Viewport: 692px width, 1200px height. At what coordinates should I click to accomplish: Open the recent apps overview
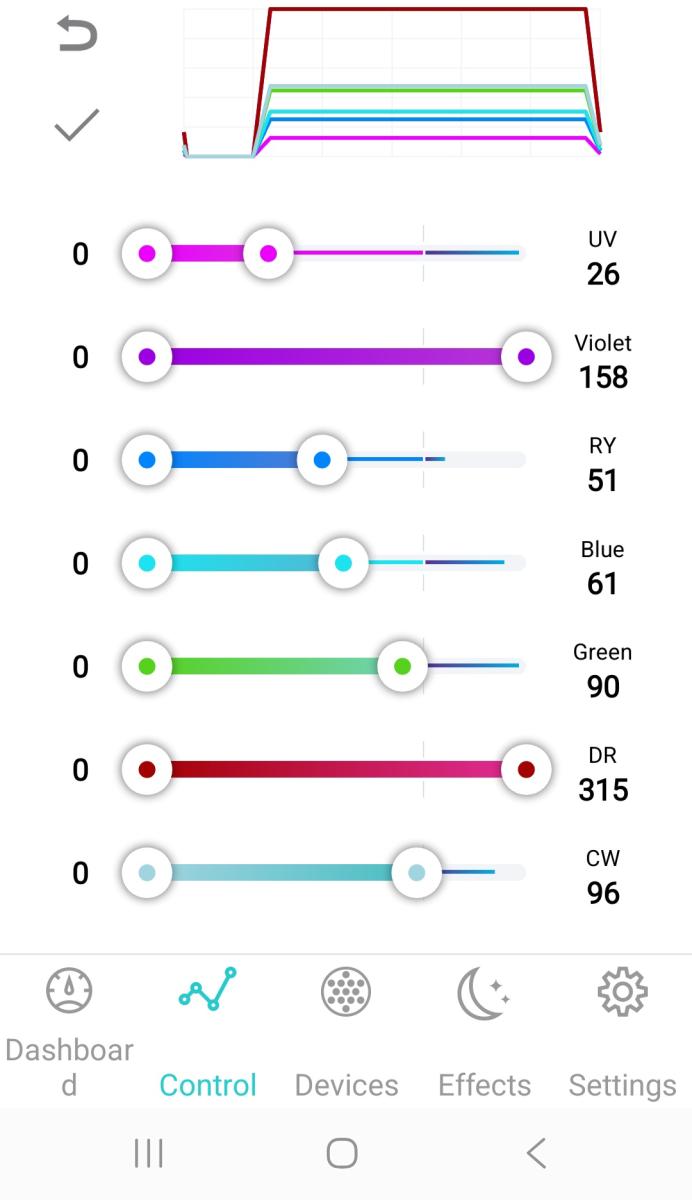149,1153
